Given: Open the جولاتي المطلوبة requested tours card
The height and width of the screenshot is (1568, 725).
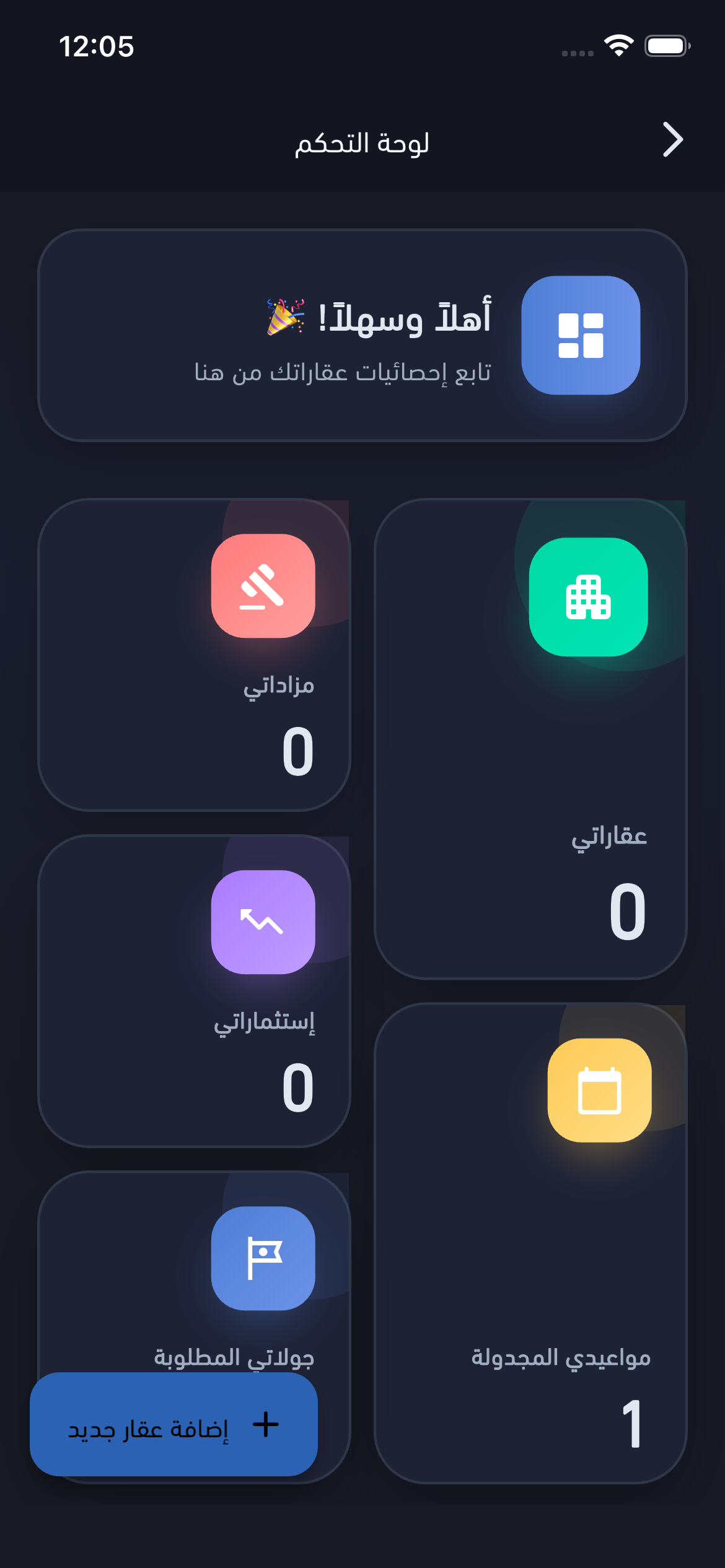Looking at the screenshot, I should coord(194,1276).
